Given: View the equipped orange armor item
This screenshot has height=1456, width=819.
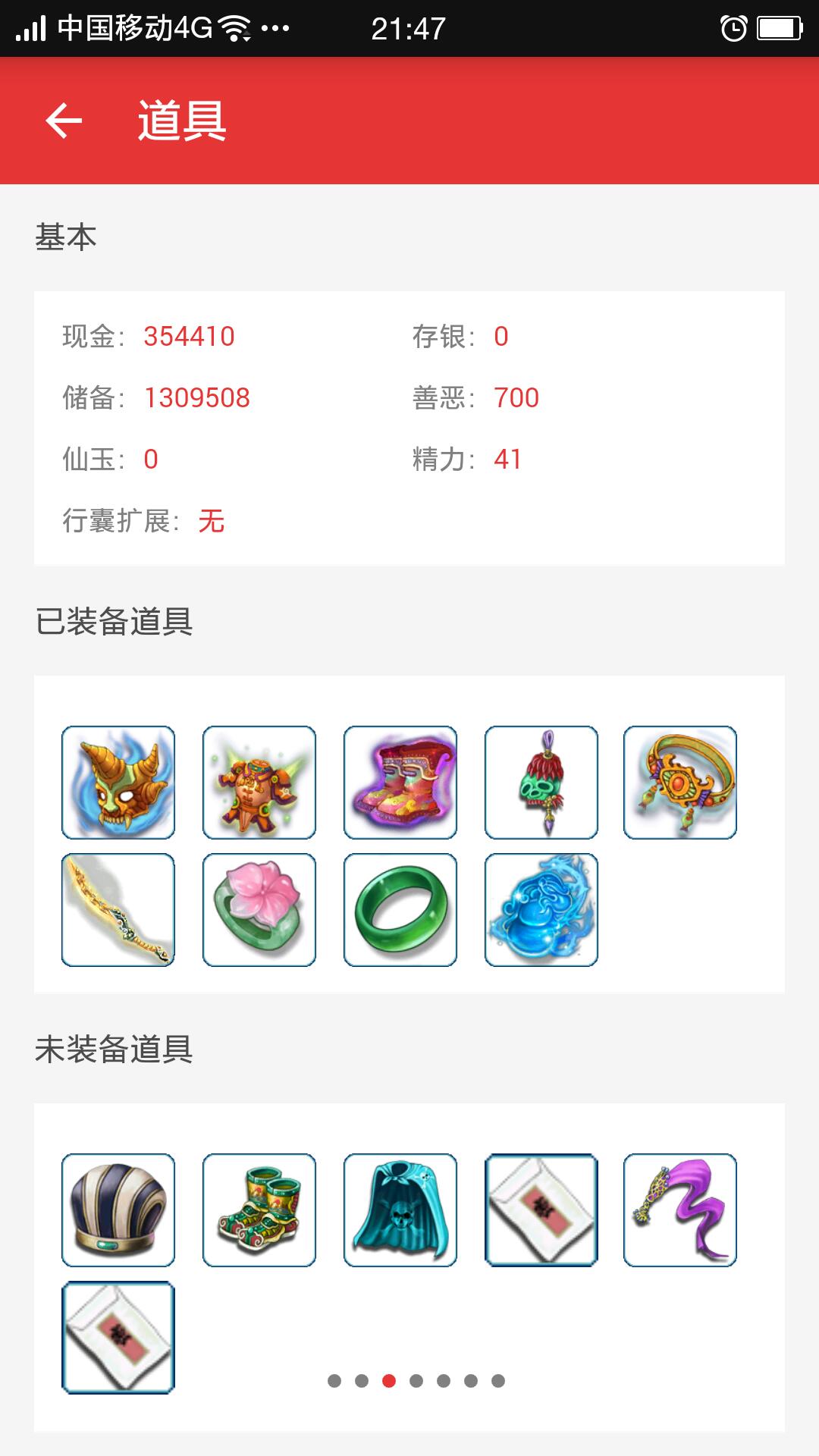Looking at the screenshot, I should (x=259, y=783).
